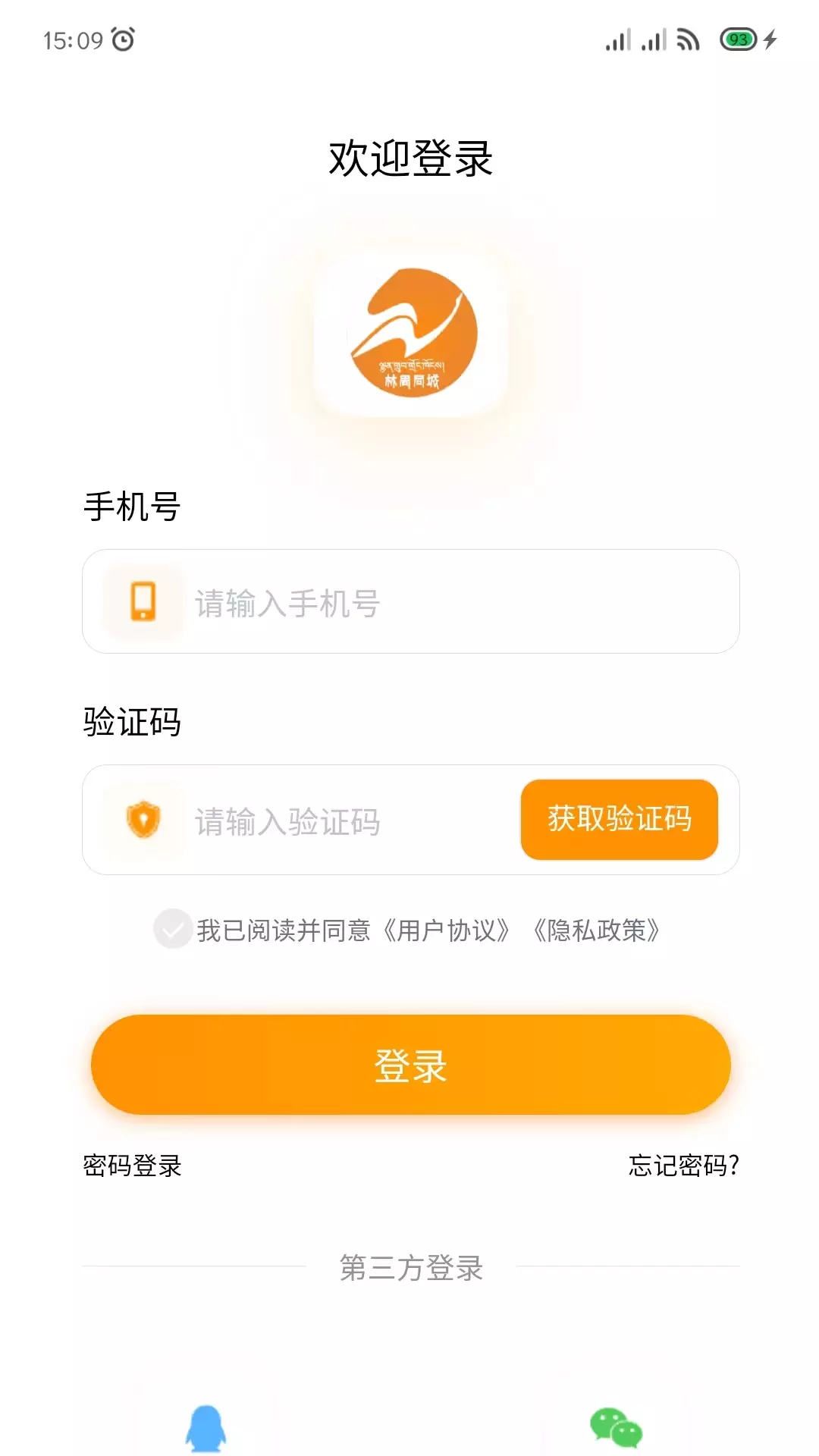Screen dimensions: 819x1456
Task: Open the 《隐私政策》 link
Action: [x=596, y=930]
